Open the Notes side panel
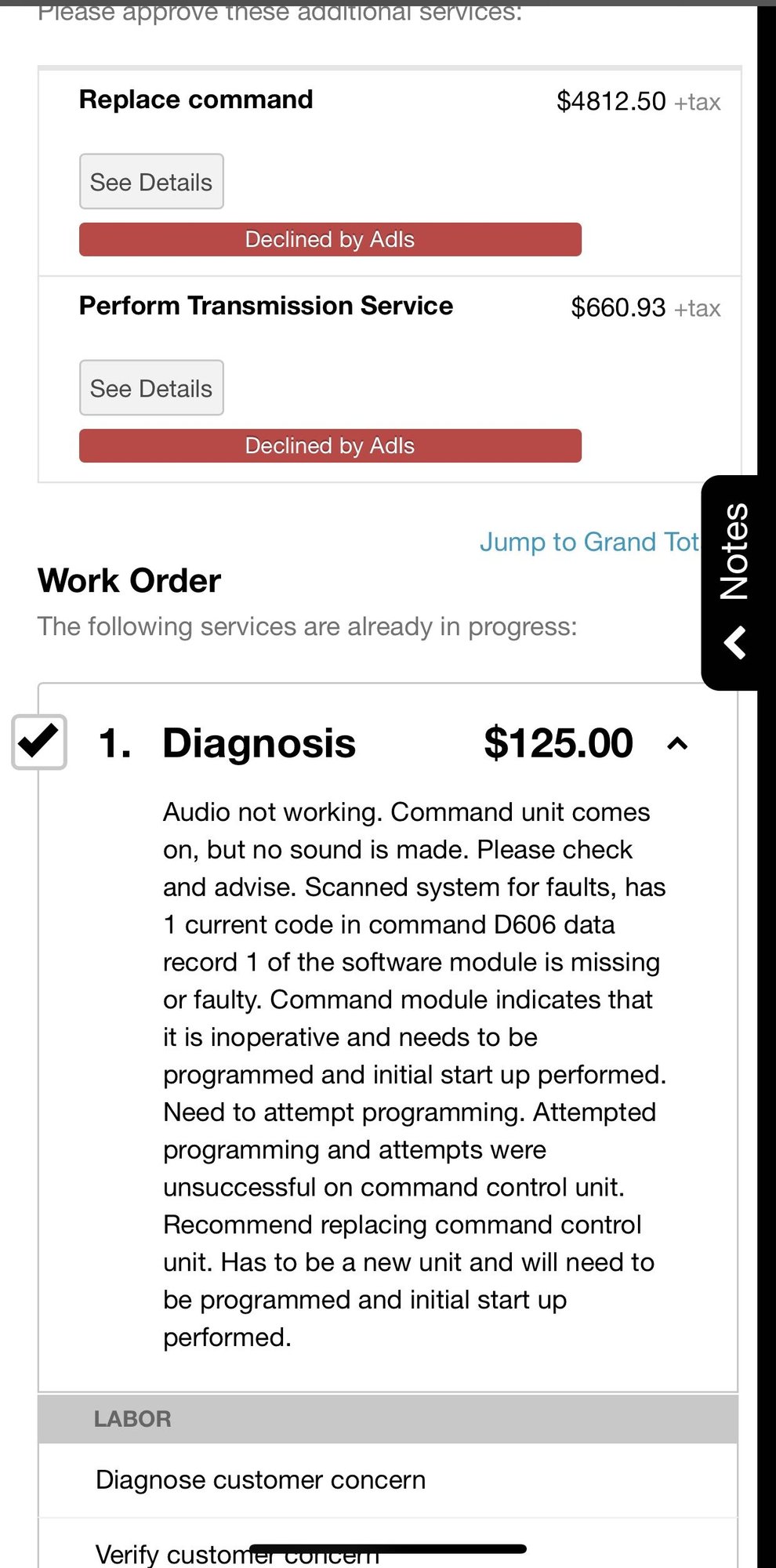 [x=733, y=583]
